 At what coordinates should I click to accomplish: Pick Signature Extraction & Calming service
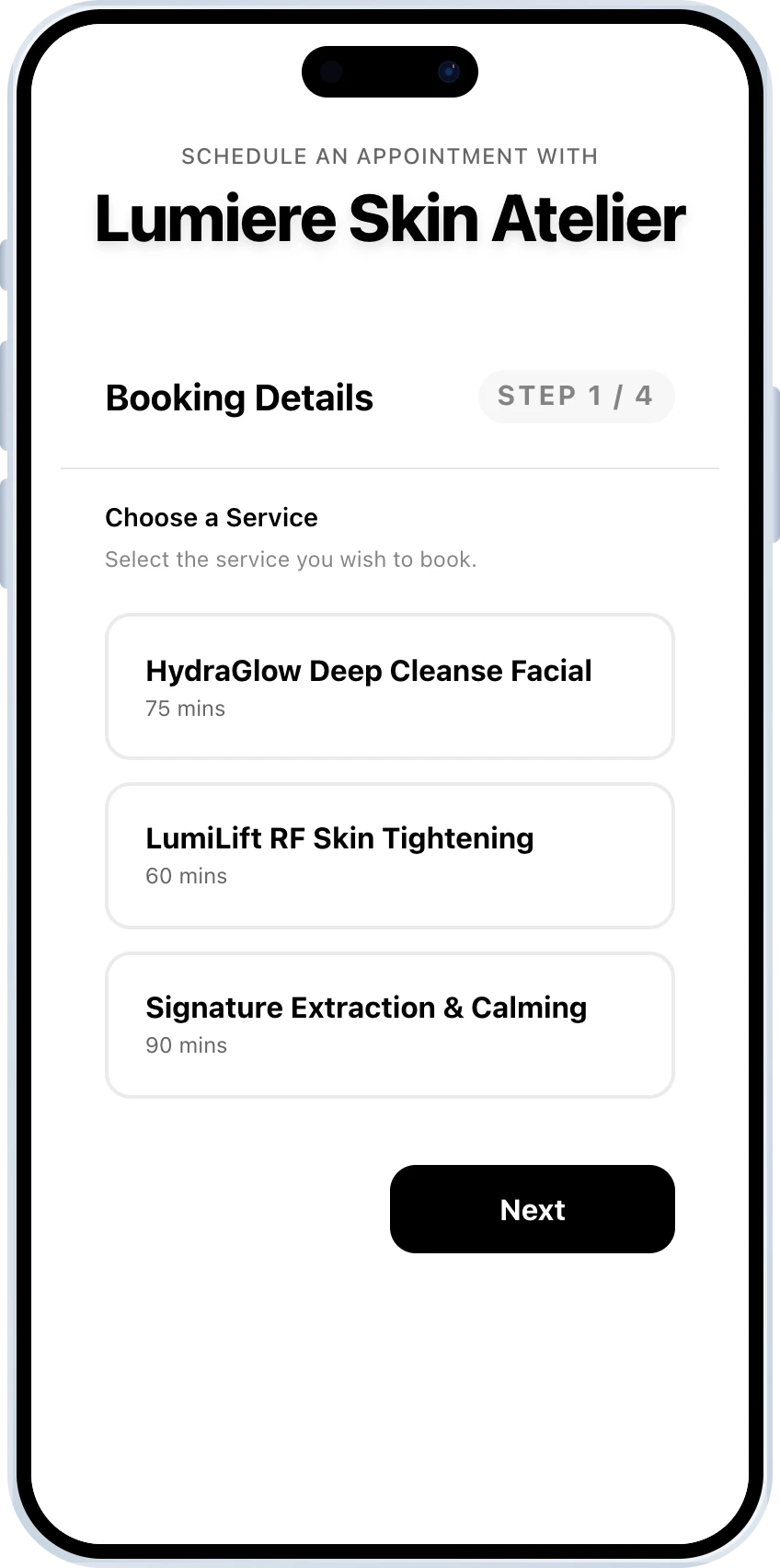click(x=390, y=1024)
